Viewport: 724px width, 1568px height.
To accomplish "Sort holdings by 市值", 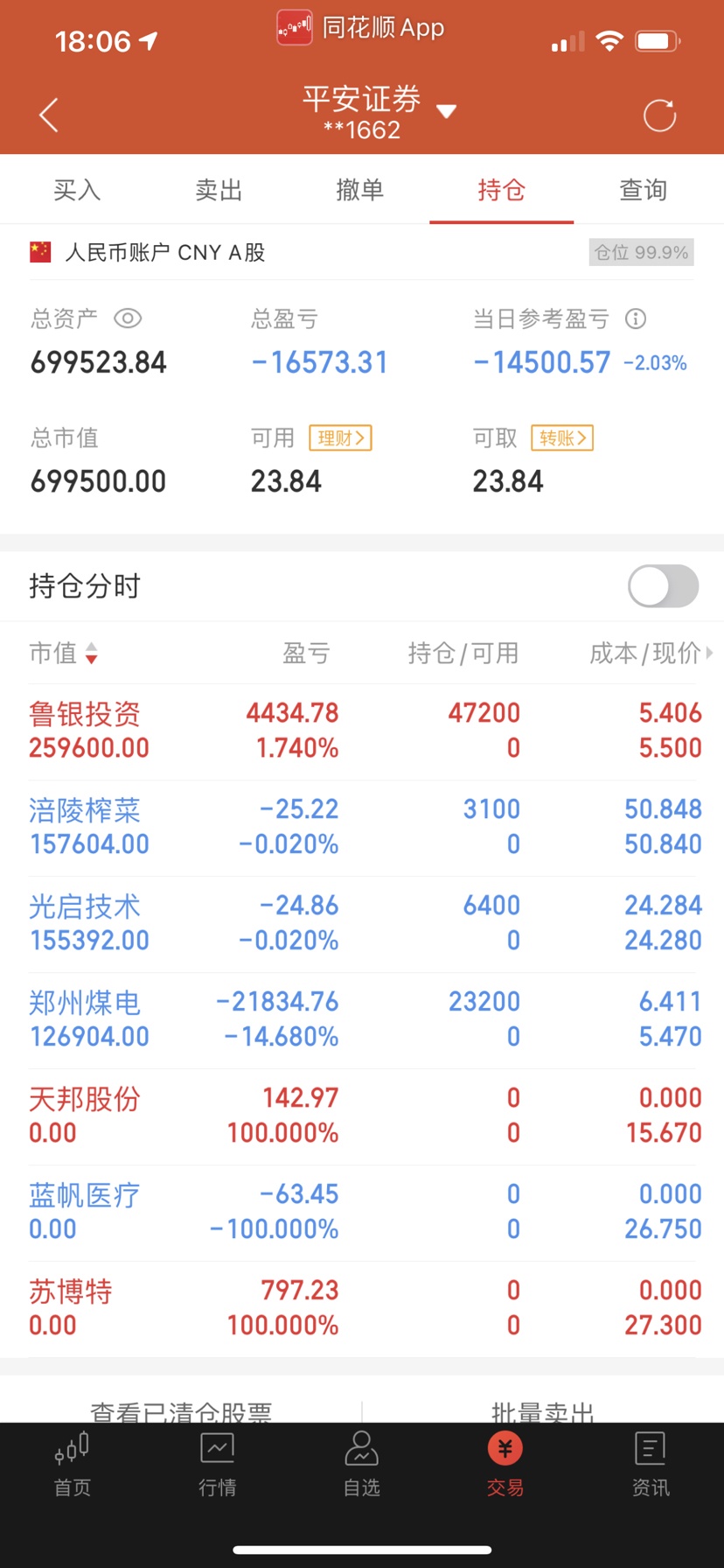I will coord(64,653).
